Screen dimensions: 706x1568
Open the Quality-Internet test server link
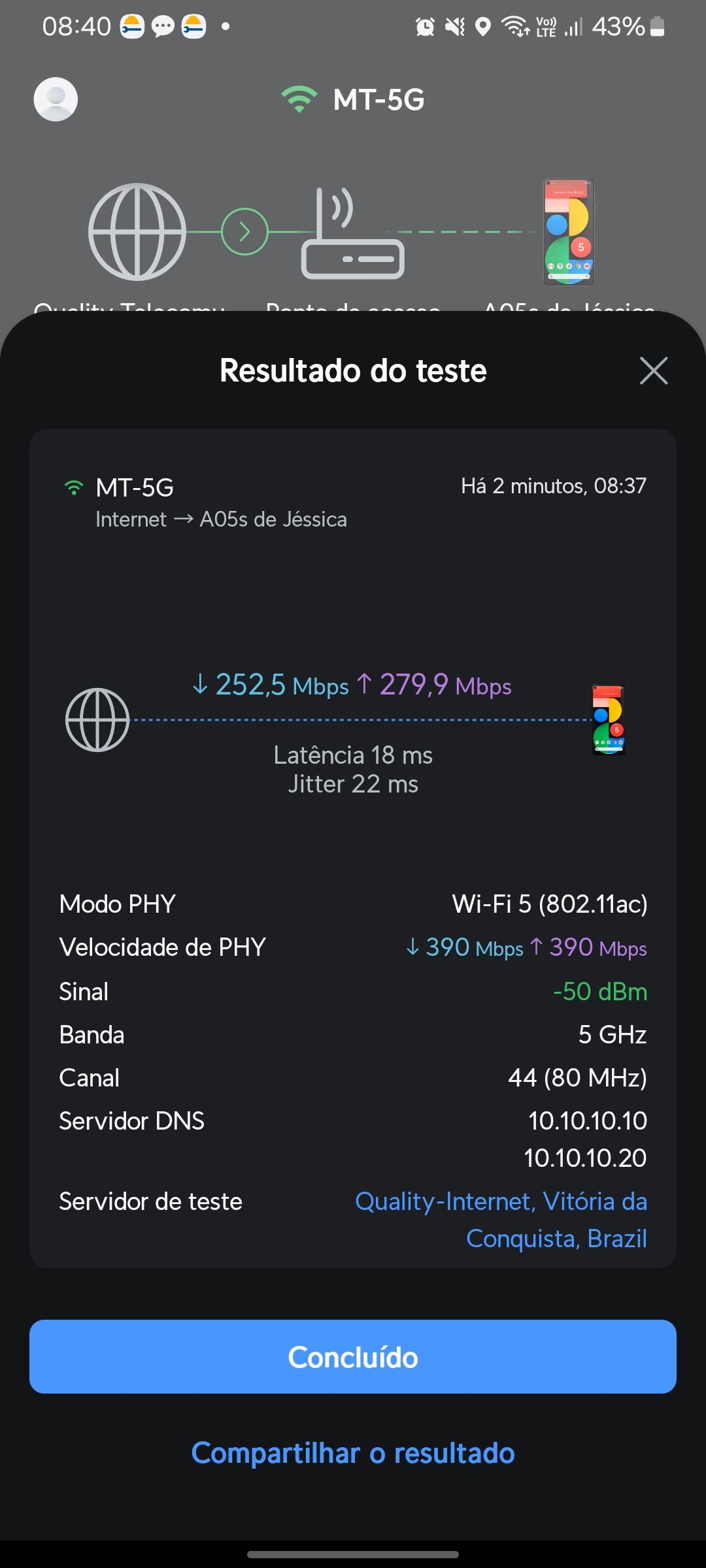click(x=501, y=1219)
